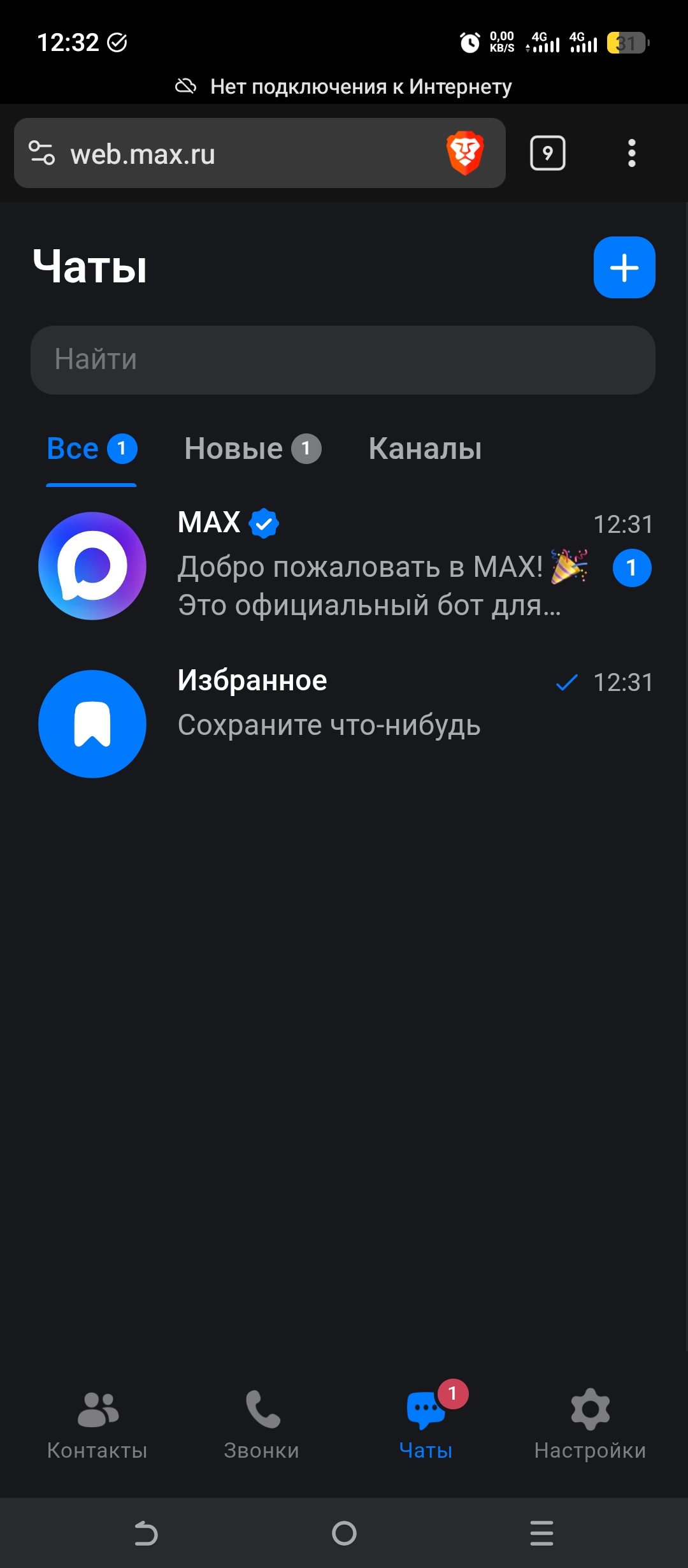Select the Все tab
The height and width of the screenshot is (1568, 688).
click(x=92, y=449)
